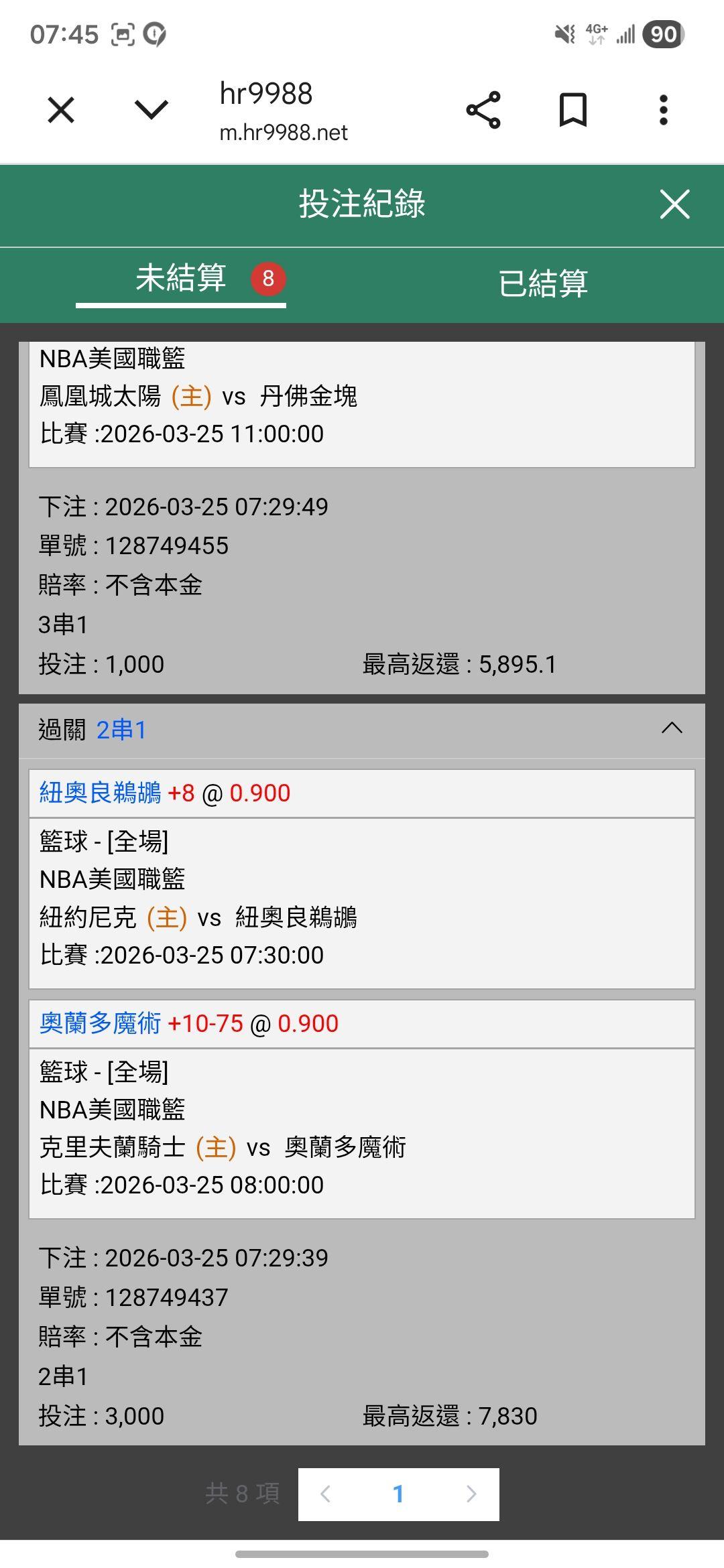Screen dimensions: 724x1568
Task: Switch to the 未結算 tab
Action: click(x=181, y=279)
